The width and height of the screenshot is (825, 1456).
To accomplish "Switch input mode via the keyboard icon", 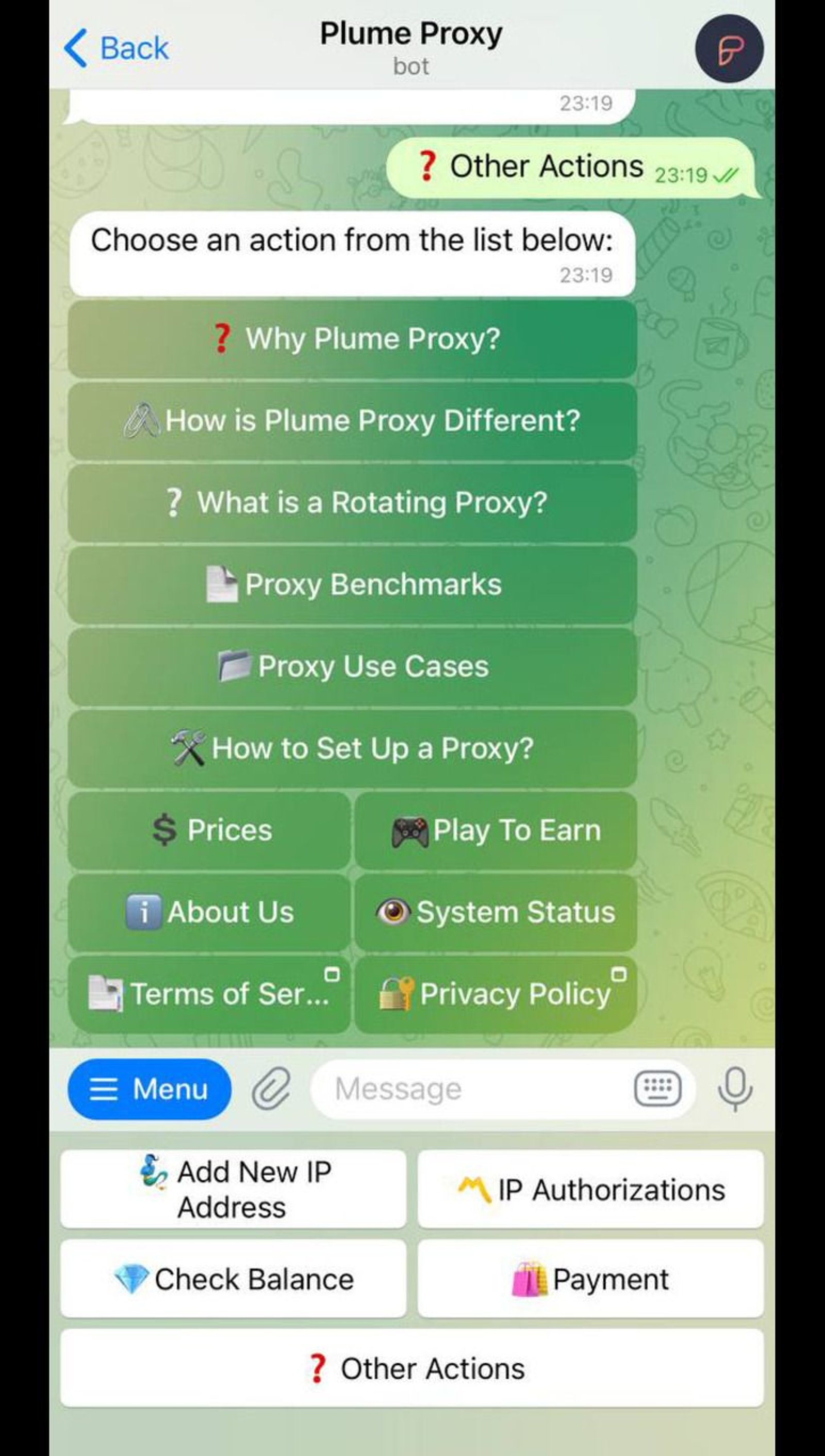I will [x=657, y=1088].
